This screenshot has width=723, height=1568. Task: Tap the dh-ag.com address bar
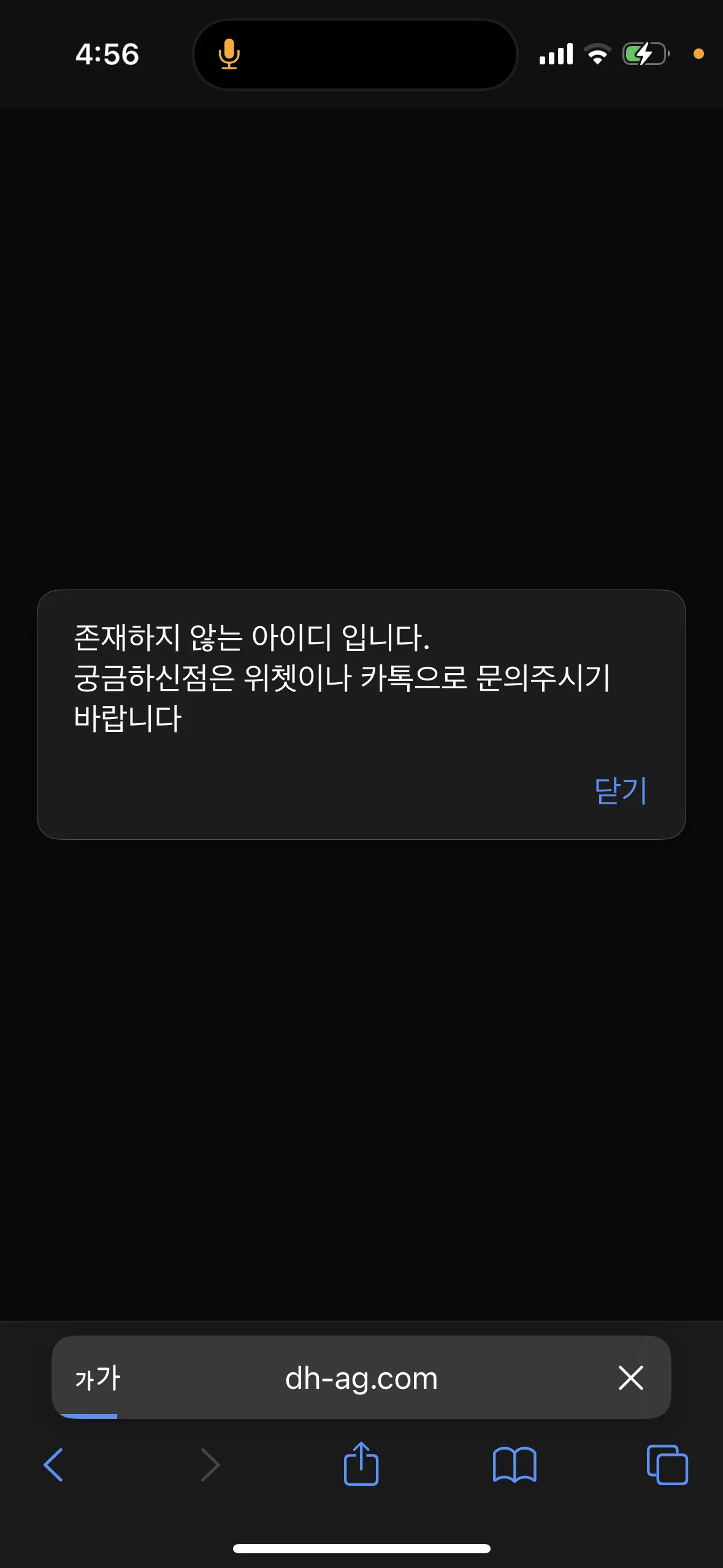pyautogui.click(x=361, y=1378)
